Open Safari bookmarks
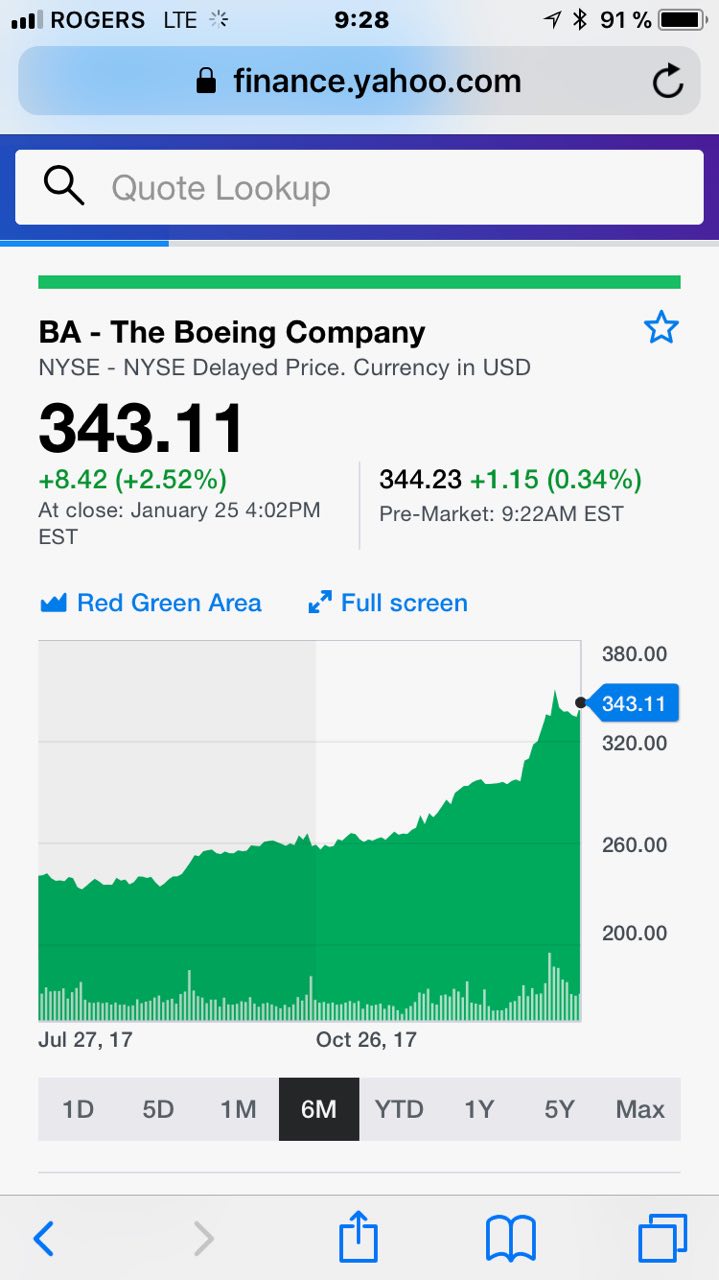 tap(510, 1239)
